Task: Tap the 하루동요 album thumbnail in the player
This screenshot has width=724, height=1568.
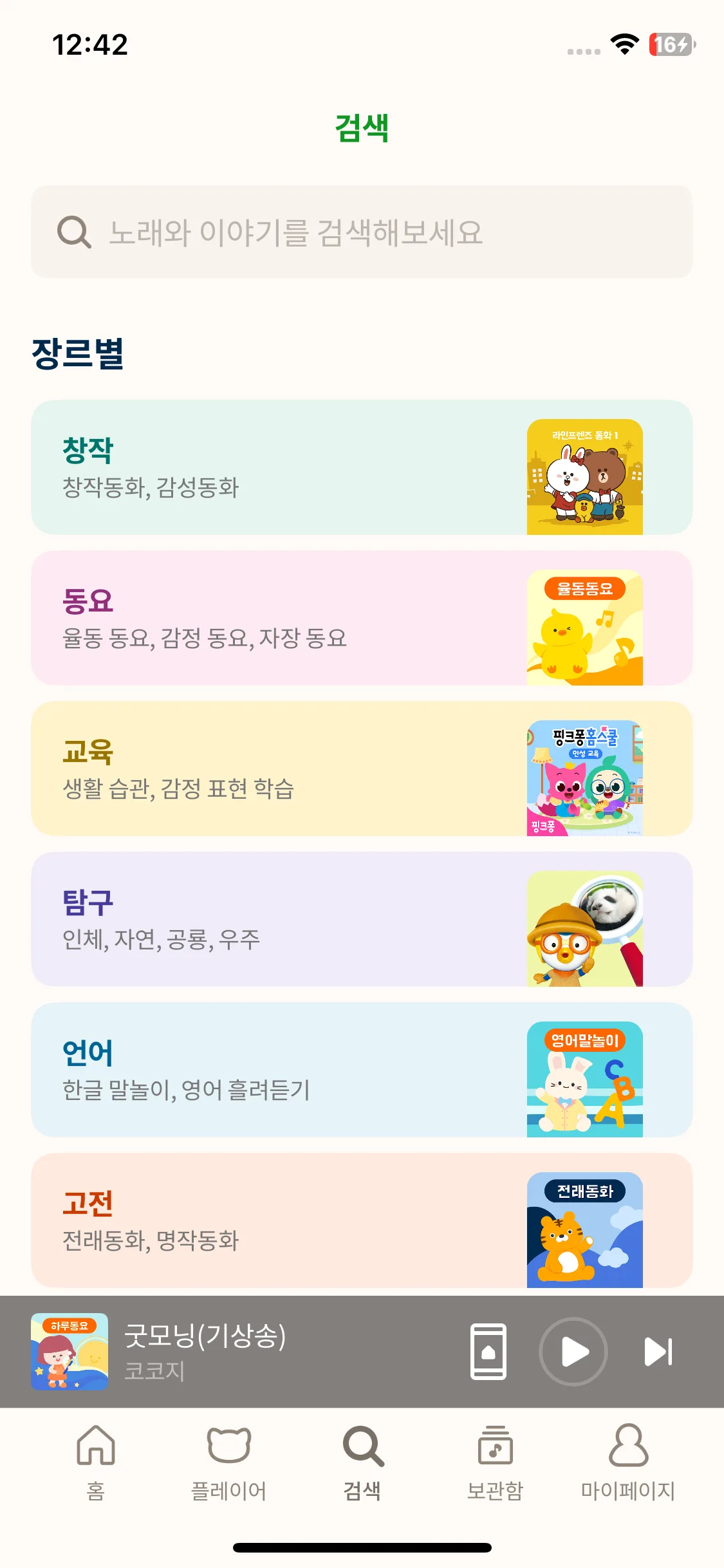Action: click(x=68, y=1352)
